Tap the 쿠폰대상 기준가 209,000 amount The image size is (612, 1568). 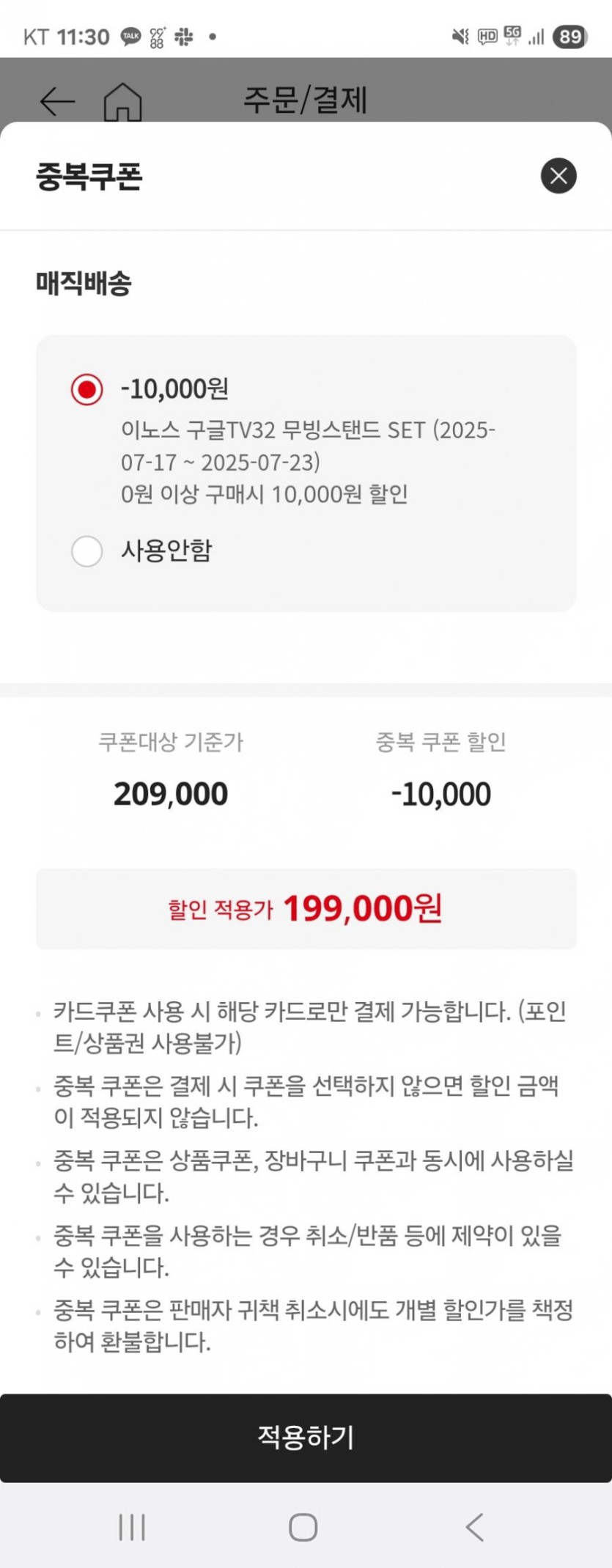[170, 792]
